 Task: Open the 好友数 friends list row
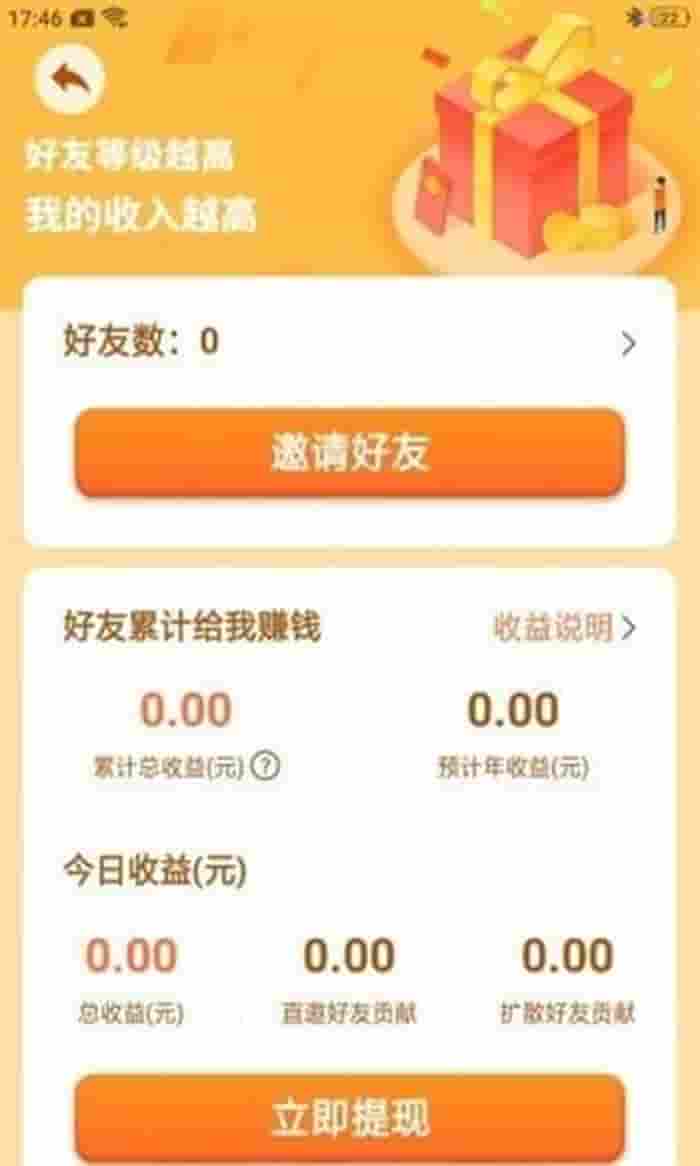click(x=349, y=343)
